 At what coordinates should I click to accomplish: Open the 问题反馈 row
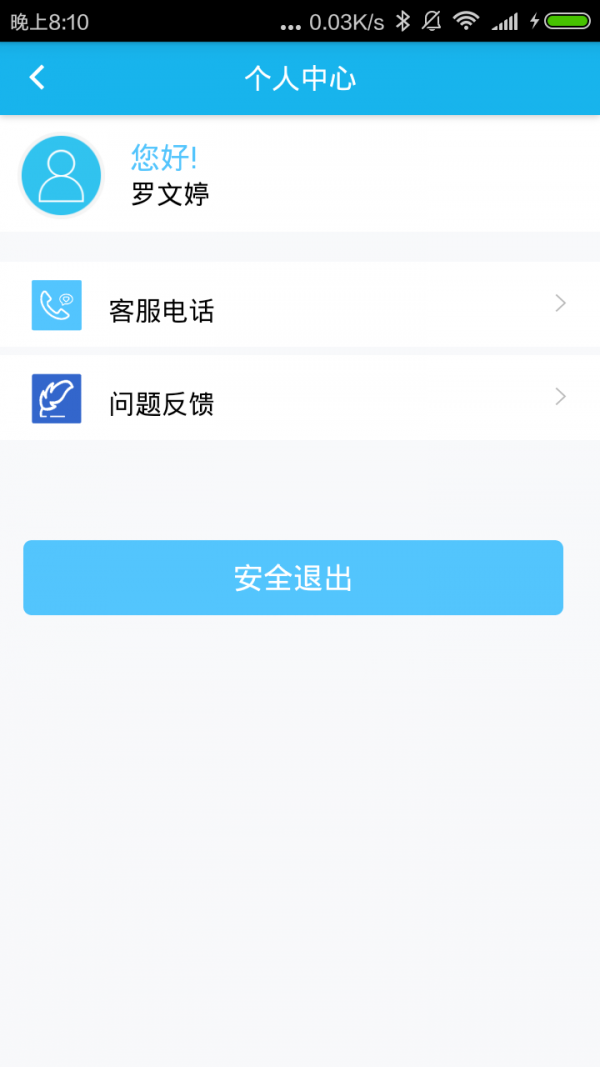[x=300, y=398]
